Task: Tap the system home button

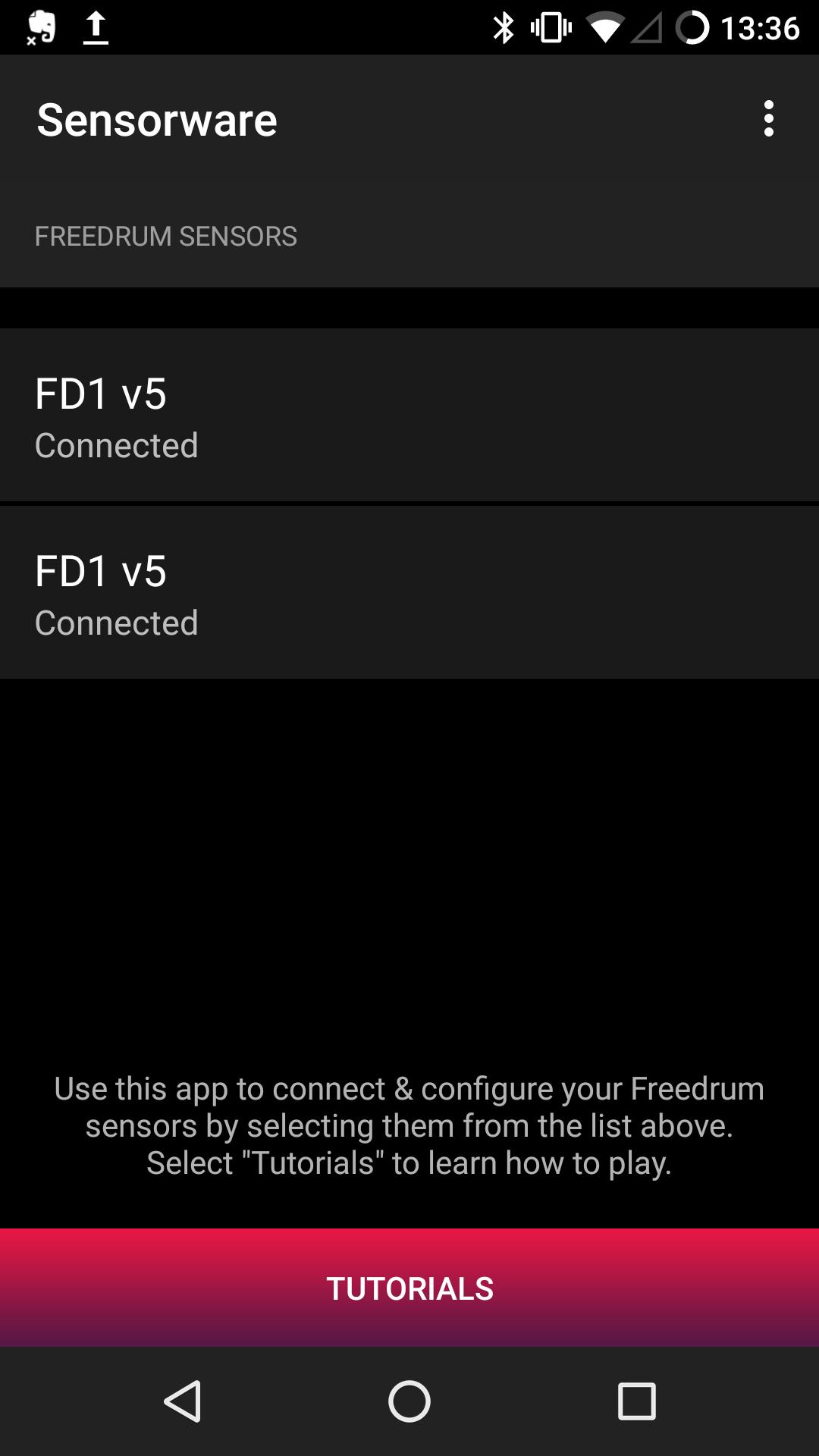Action: (x=409, y=1401)
